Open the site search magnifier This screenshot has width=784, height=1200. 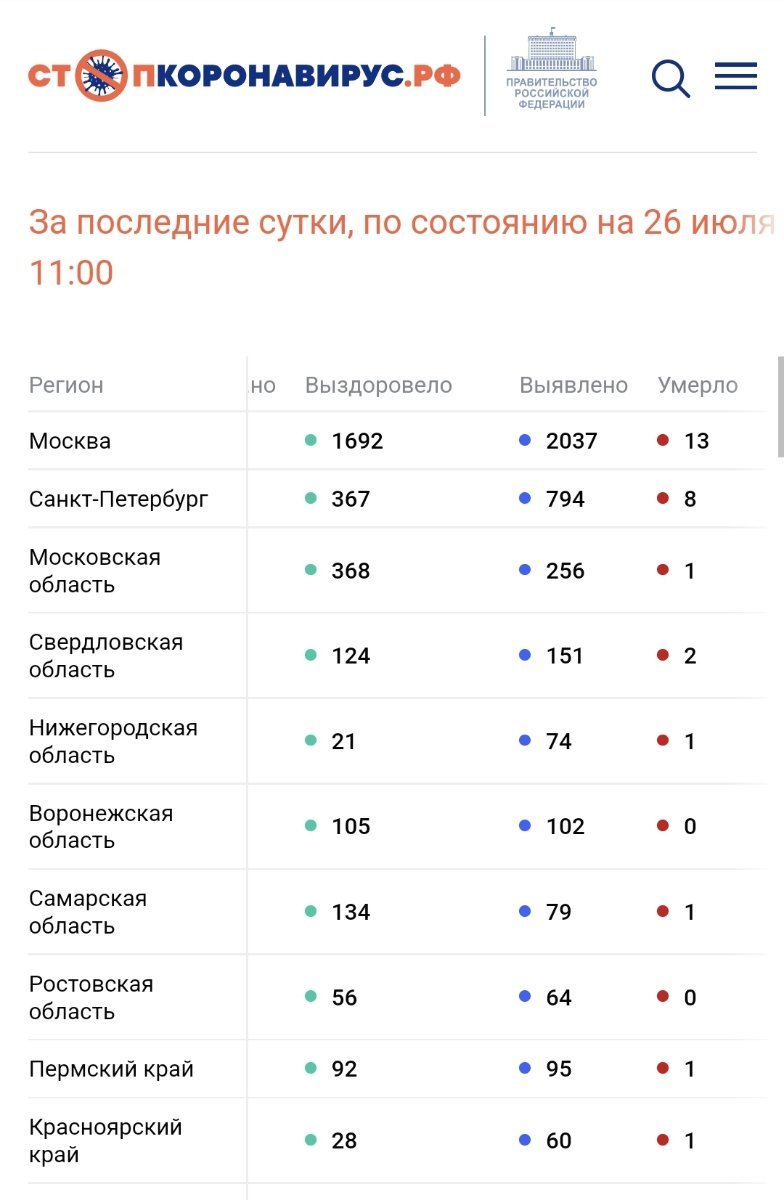(x=670, y=78)
